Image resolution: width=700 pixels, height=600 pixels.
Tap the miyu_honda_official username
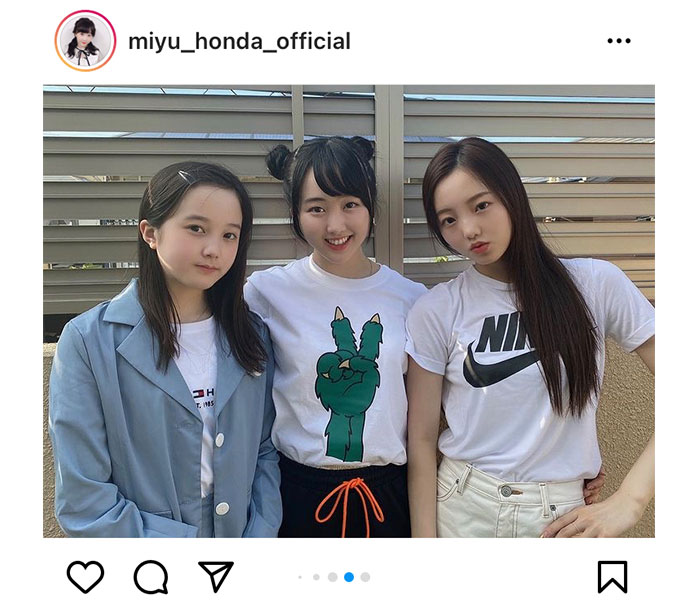[239, 42]
